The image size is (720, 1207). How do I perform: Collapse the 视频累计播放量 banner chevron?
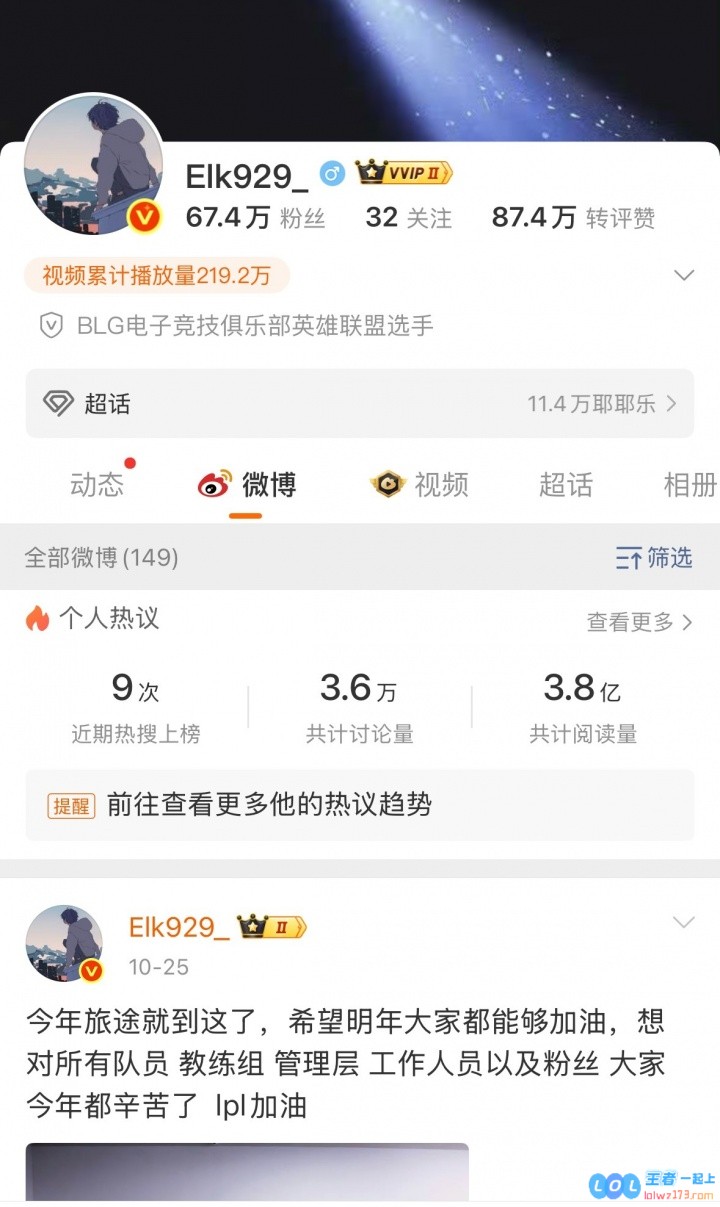click(x=684, y=275)
